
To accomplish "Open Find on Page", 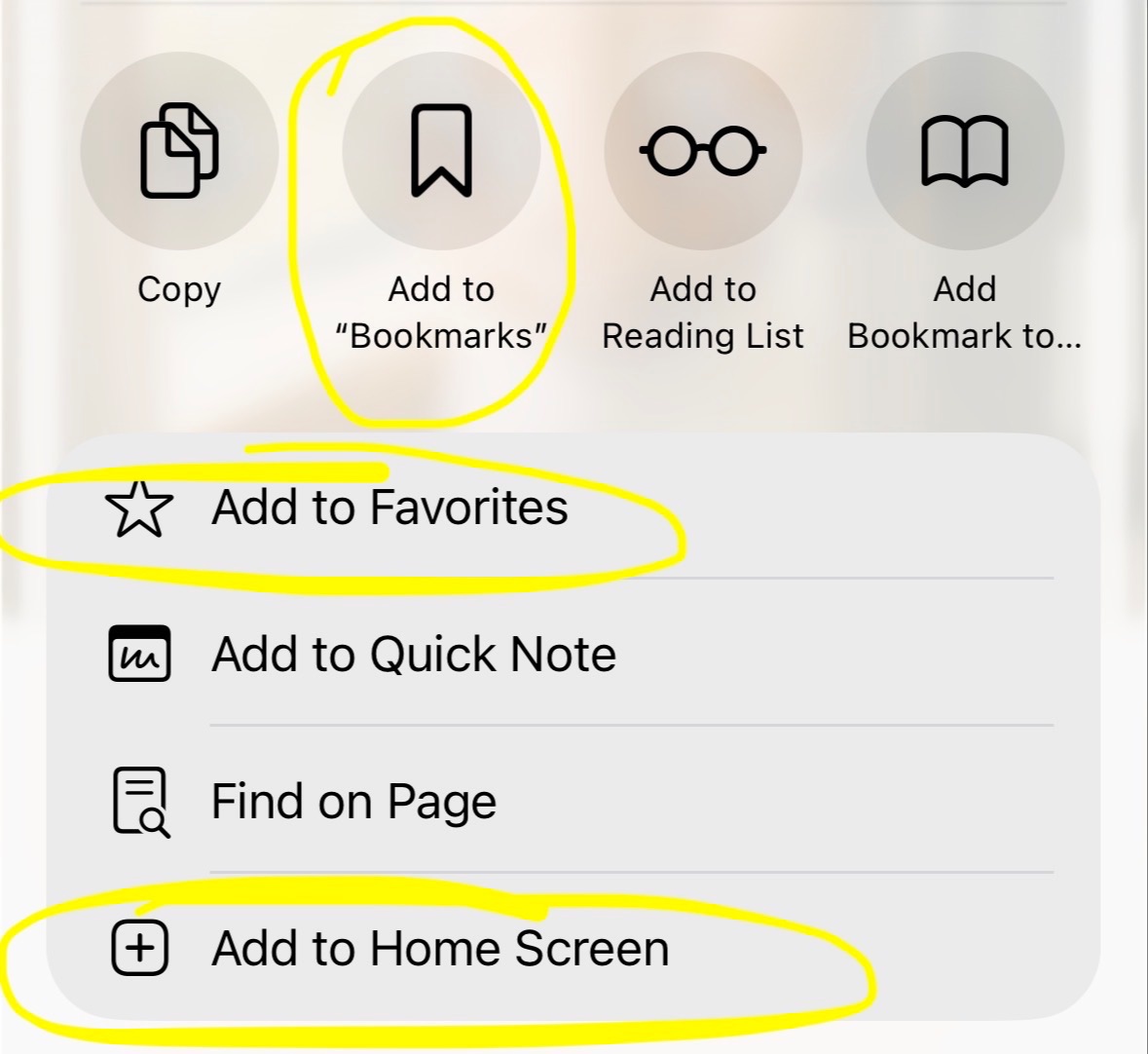I will pyautogui.click(x=354, y=802).
